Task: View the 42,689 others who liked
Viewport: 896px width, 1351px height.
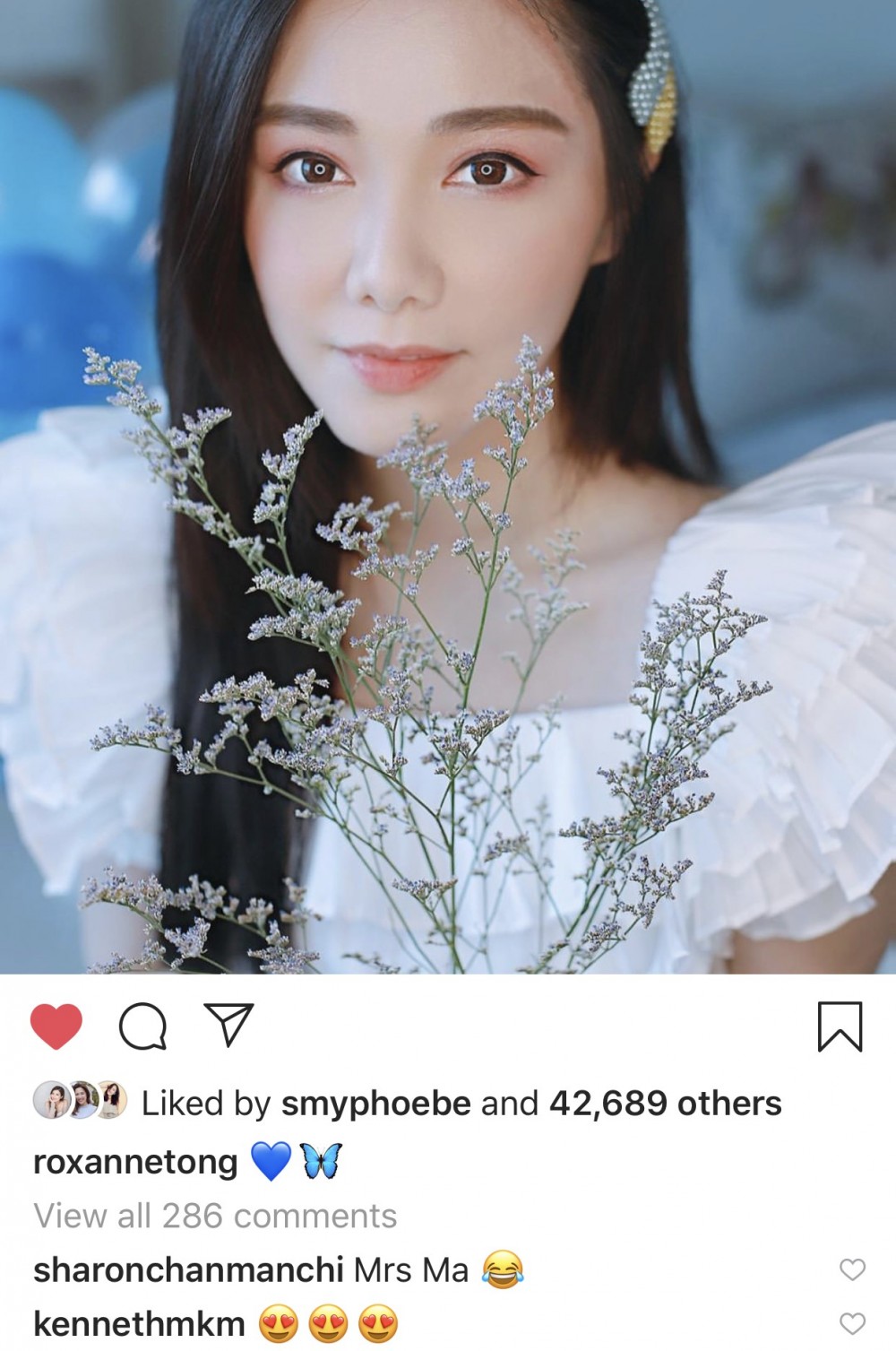Action: (x=665, y=1104)
